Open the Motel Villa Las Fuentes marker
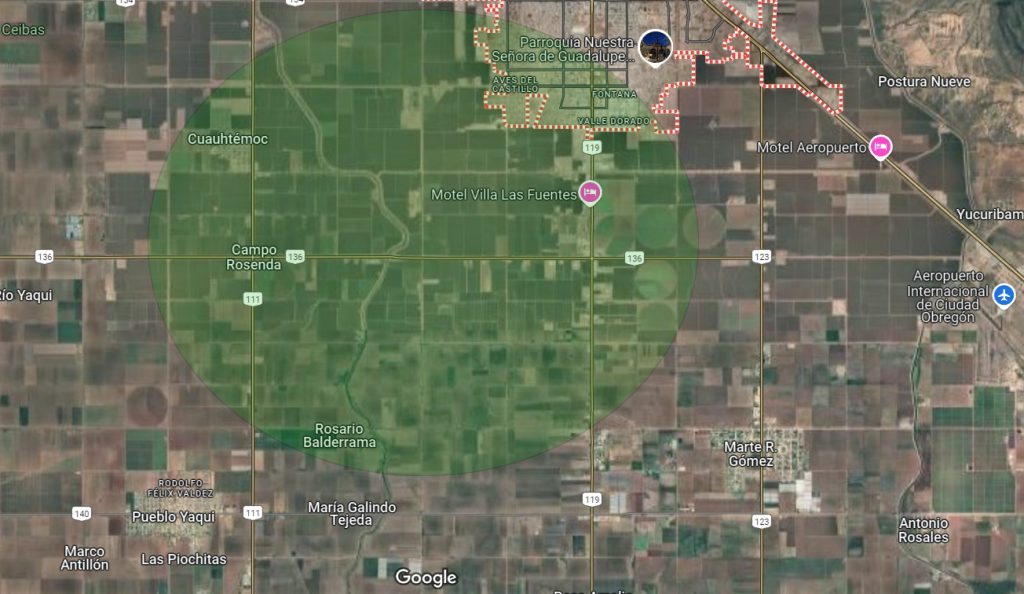1024x594 pixels. [x=591, y=192]
